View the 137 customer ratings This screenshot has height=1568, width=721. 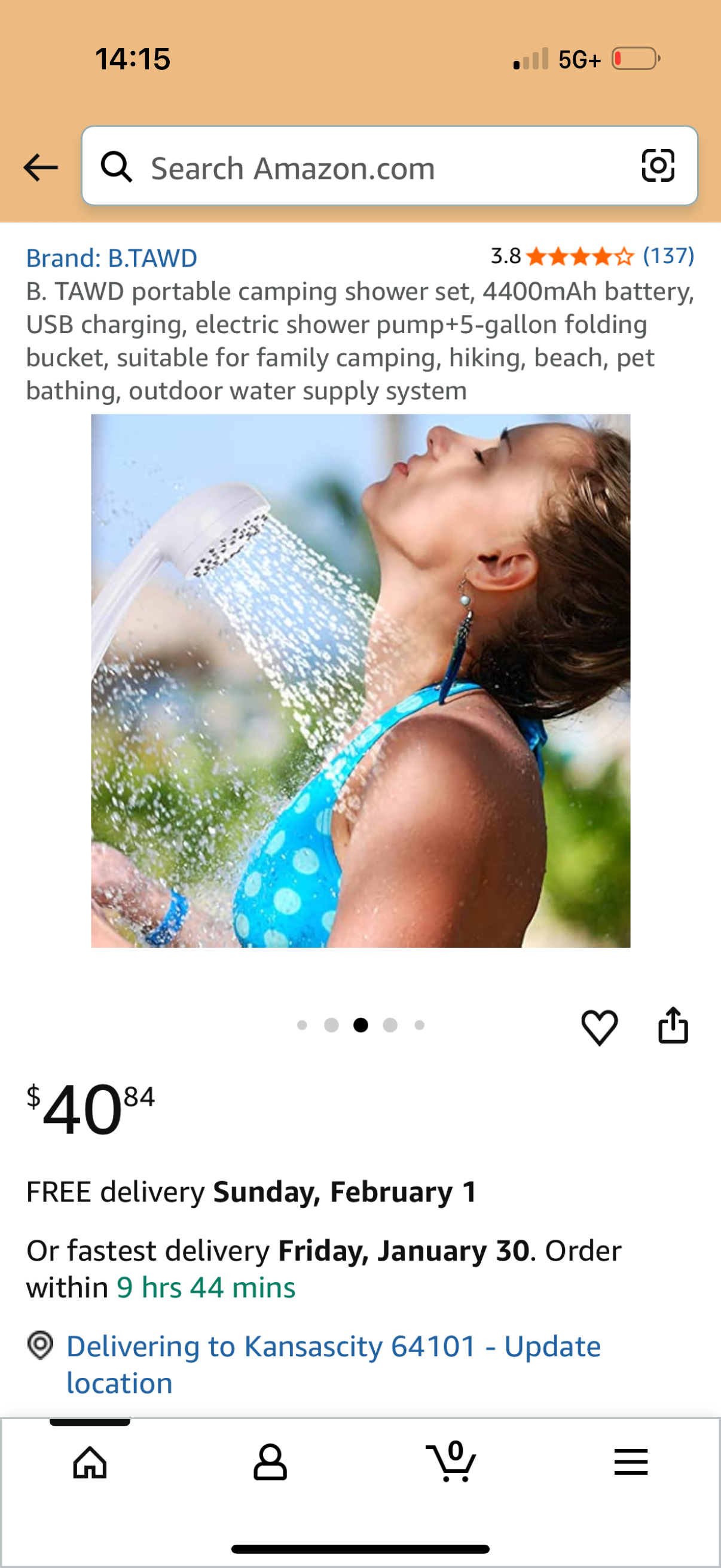[x=668, y=257]
